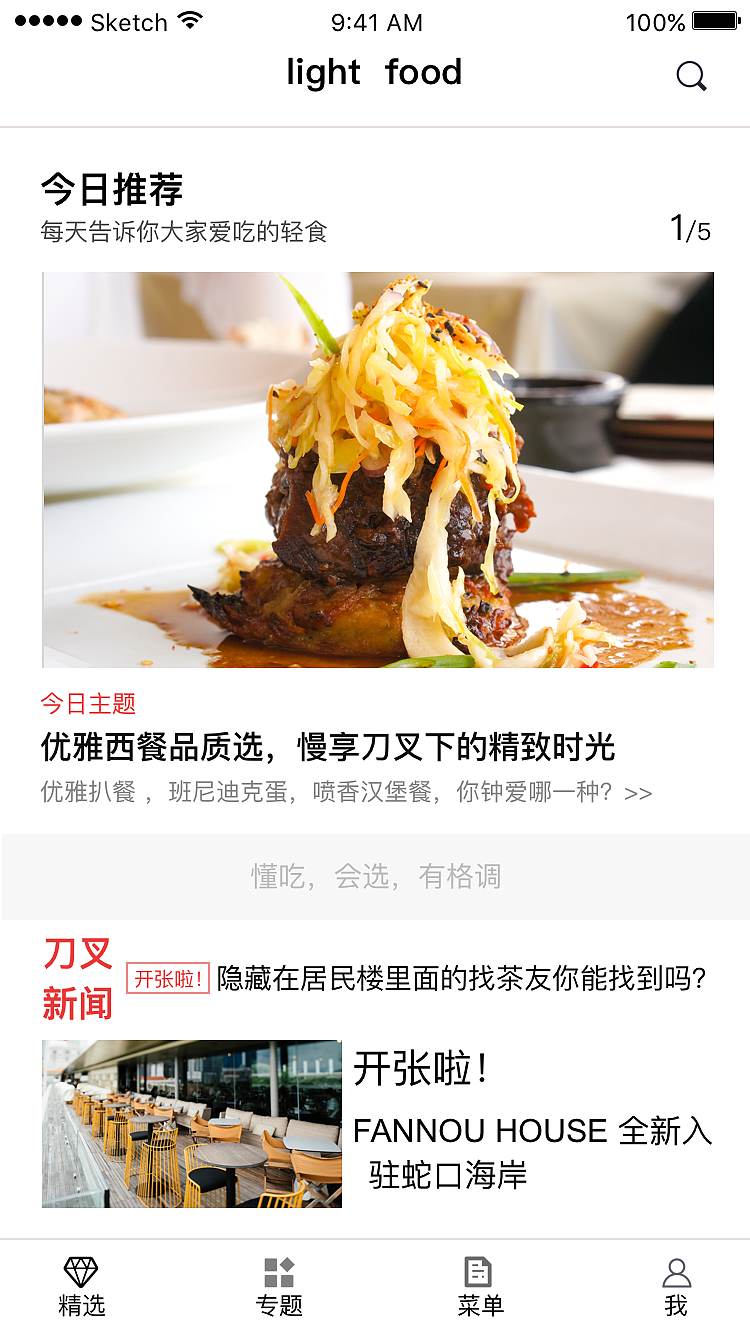Open the search magnifier icon
This screenshot has width=750, height=1334.
point(691,75)
